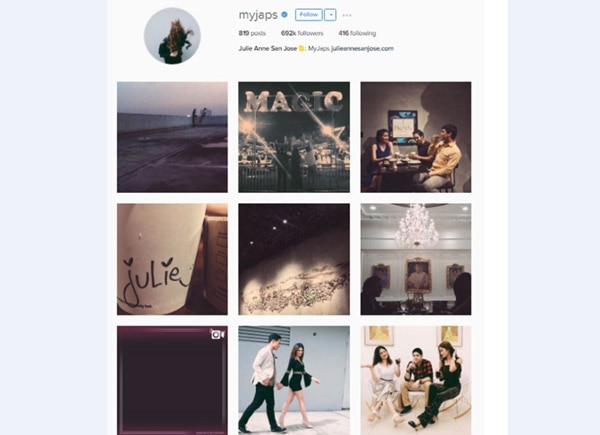
Task: Open the couple walking photo post
Action: pos(294,379)
